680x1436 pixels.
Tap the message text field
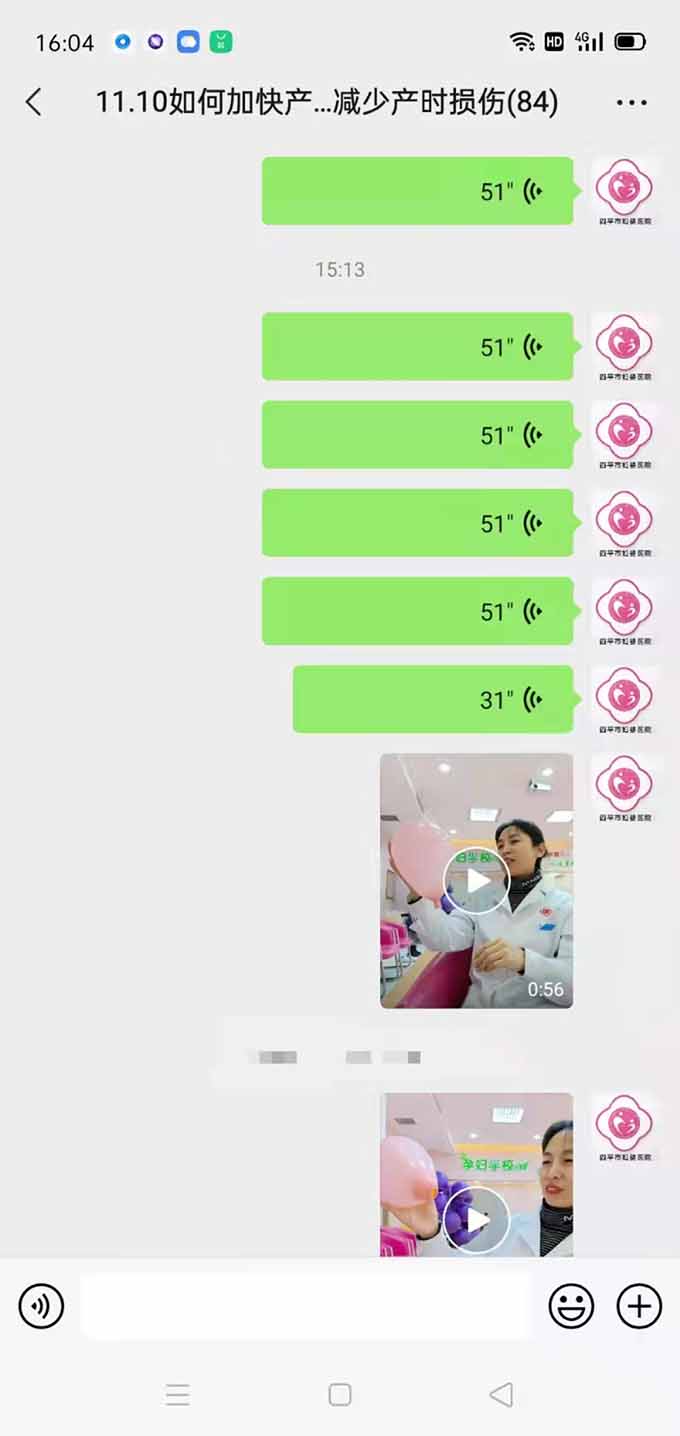click(x=305, y=1306)
